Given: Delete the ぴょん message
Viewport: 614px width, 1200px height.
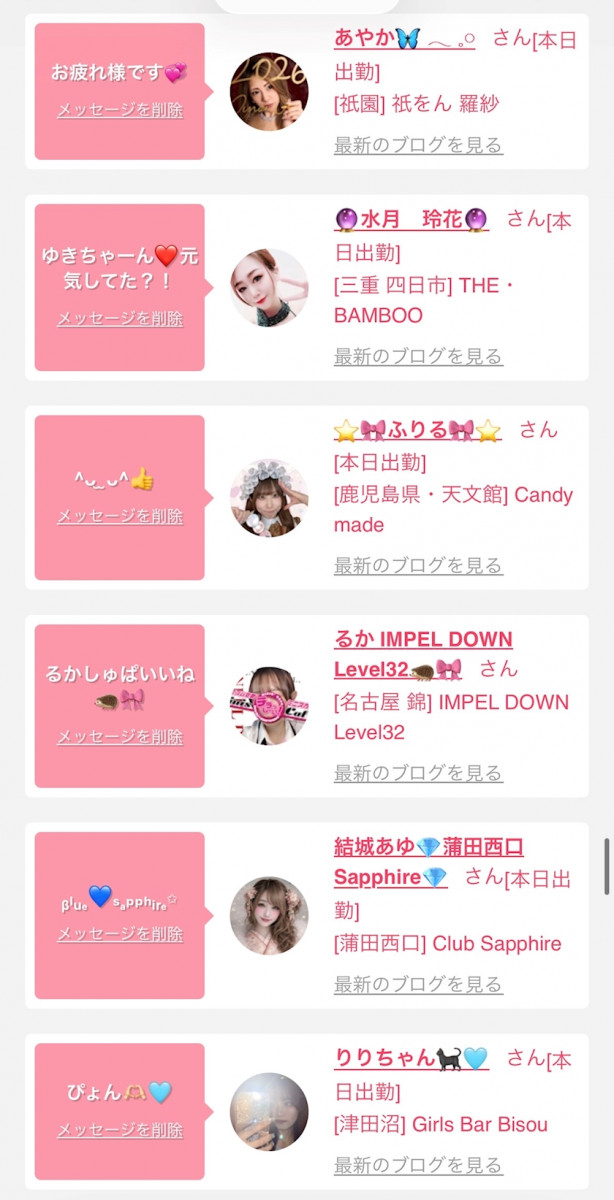Looking at the screenshot, I should pos(120,1130).
